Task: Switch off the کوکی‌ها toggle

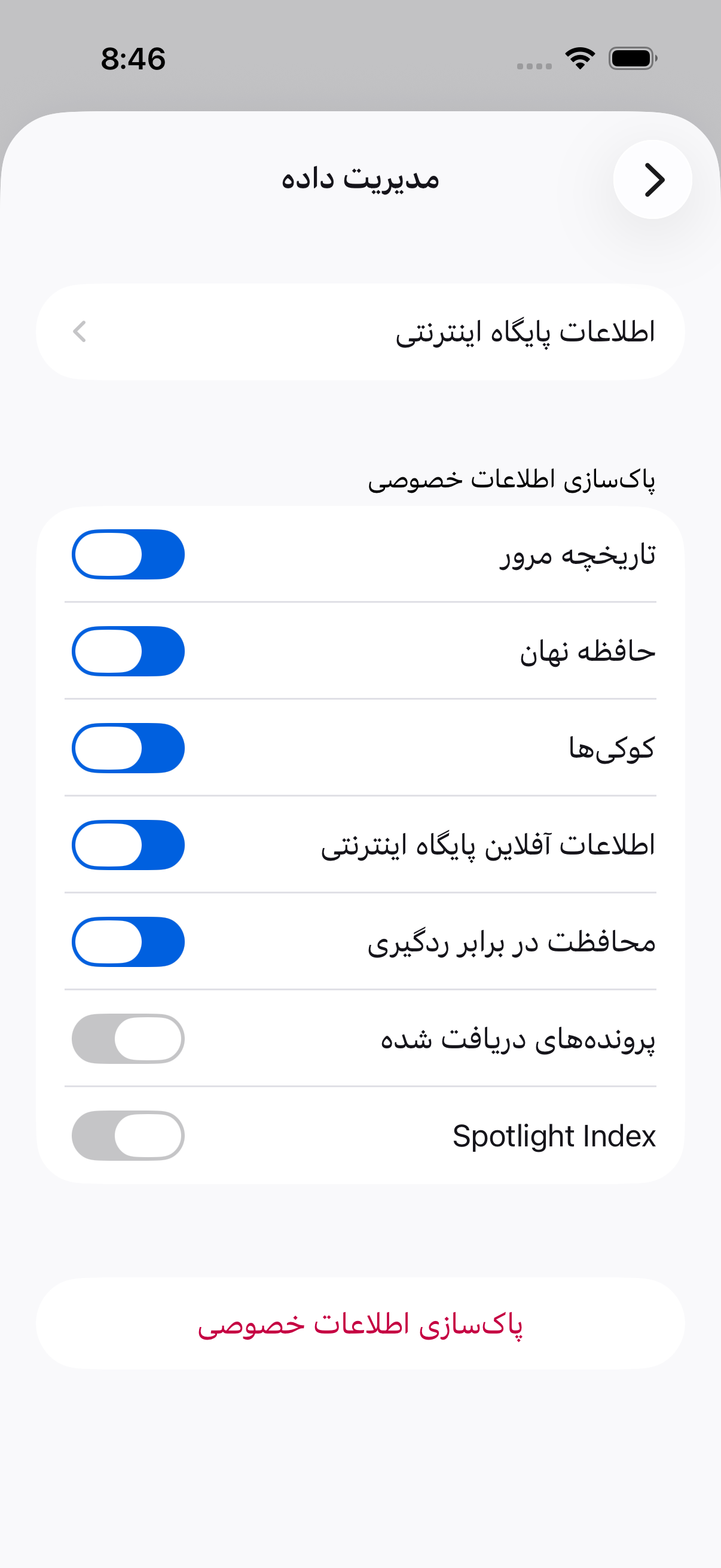Action: (x=129, y=748)
